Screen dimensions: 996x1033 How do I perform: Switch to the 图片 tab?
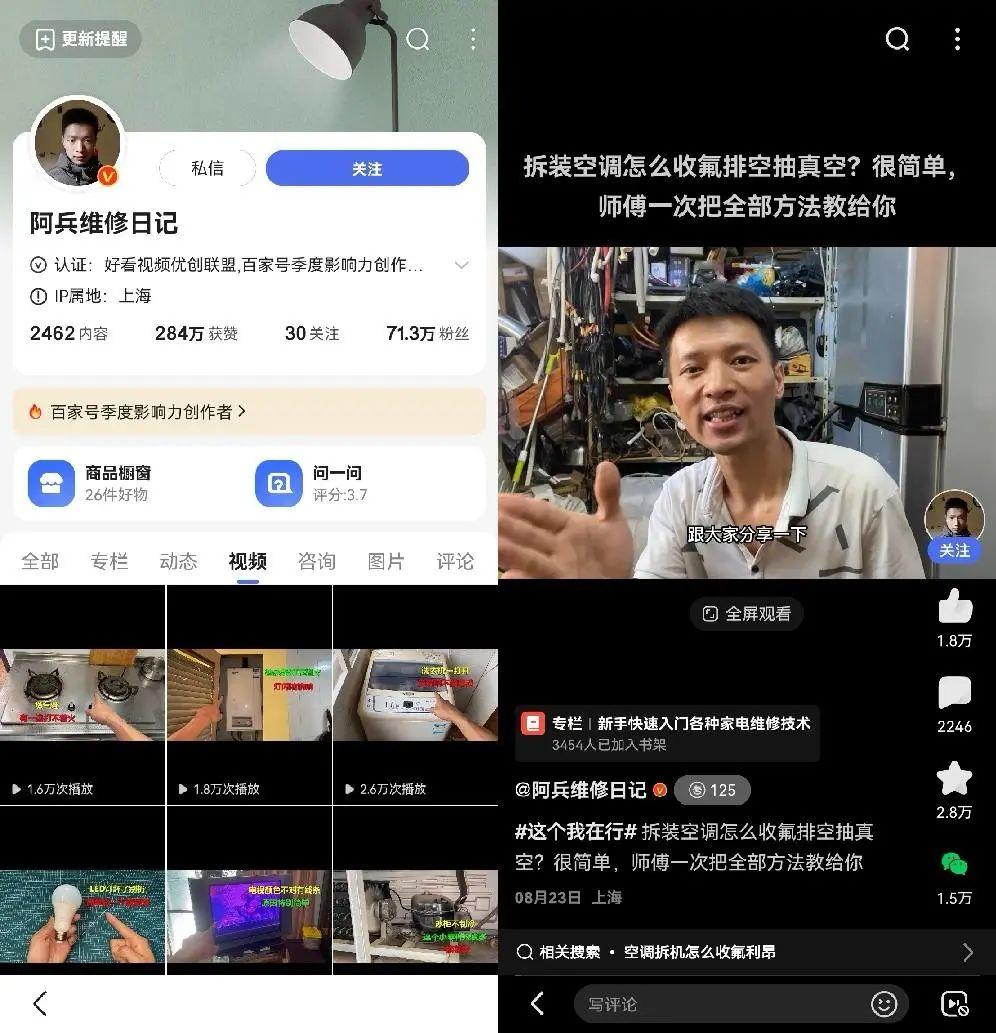(385, 561)
